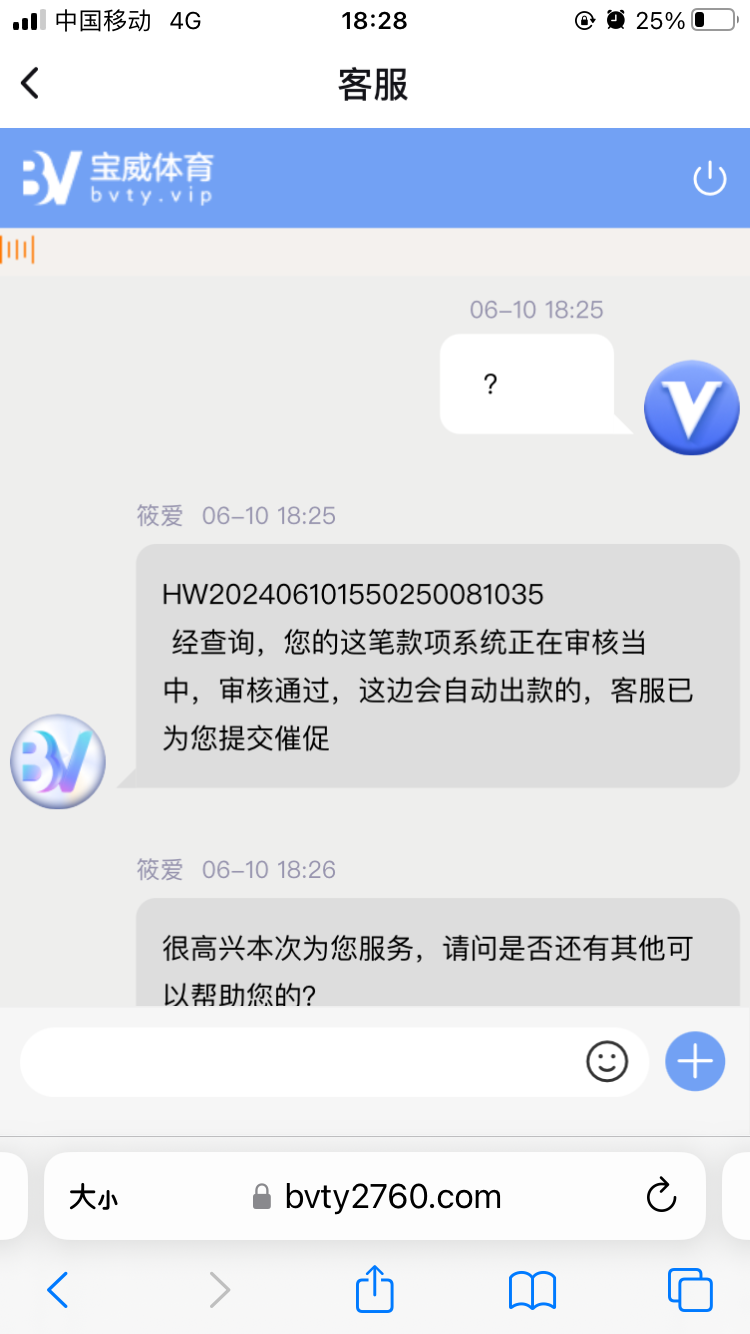This screenshot has height=1334, width=750.
Task: Tap Safari's forward navigation chevron
Action: click(219, 1290)
